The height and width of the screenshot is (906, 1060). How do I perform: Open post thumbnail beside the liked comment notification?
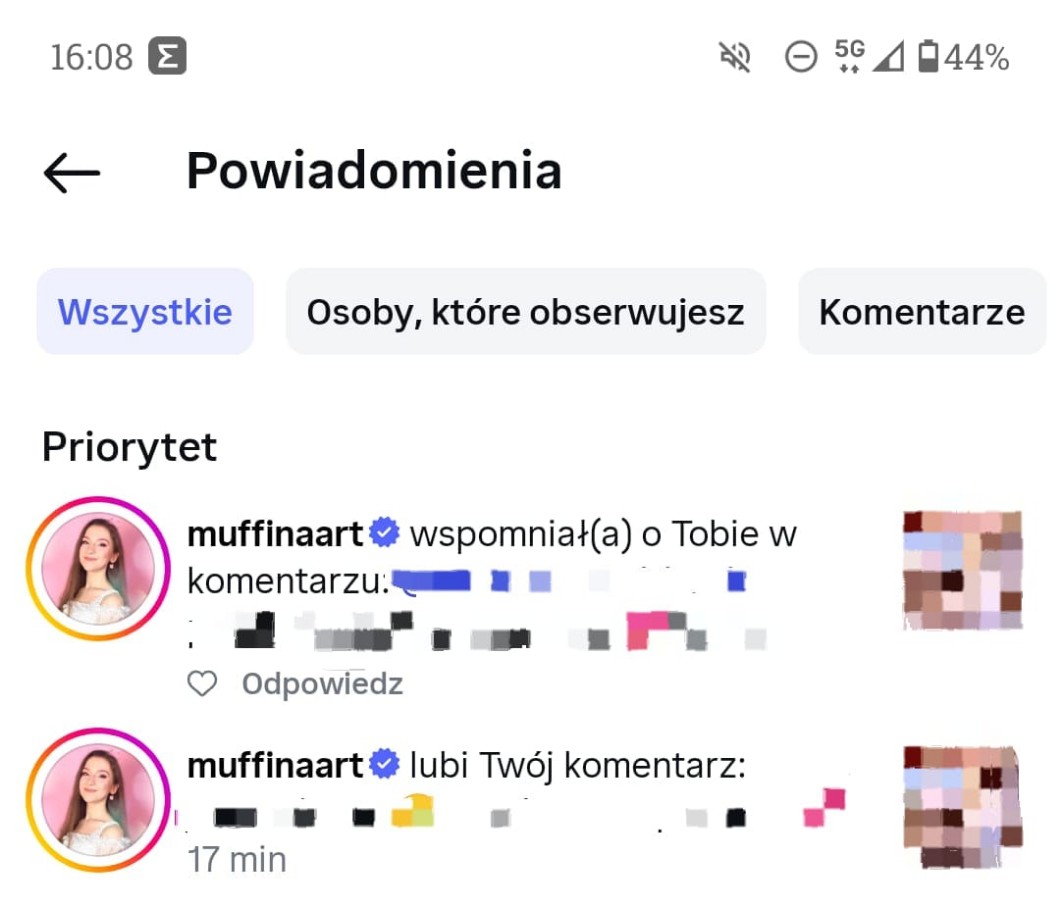[962, 806]
